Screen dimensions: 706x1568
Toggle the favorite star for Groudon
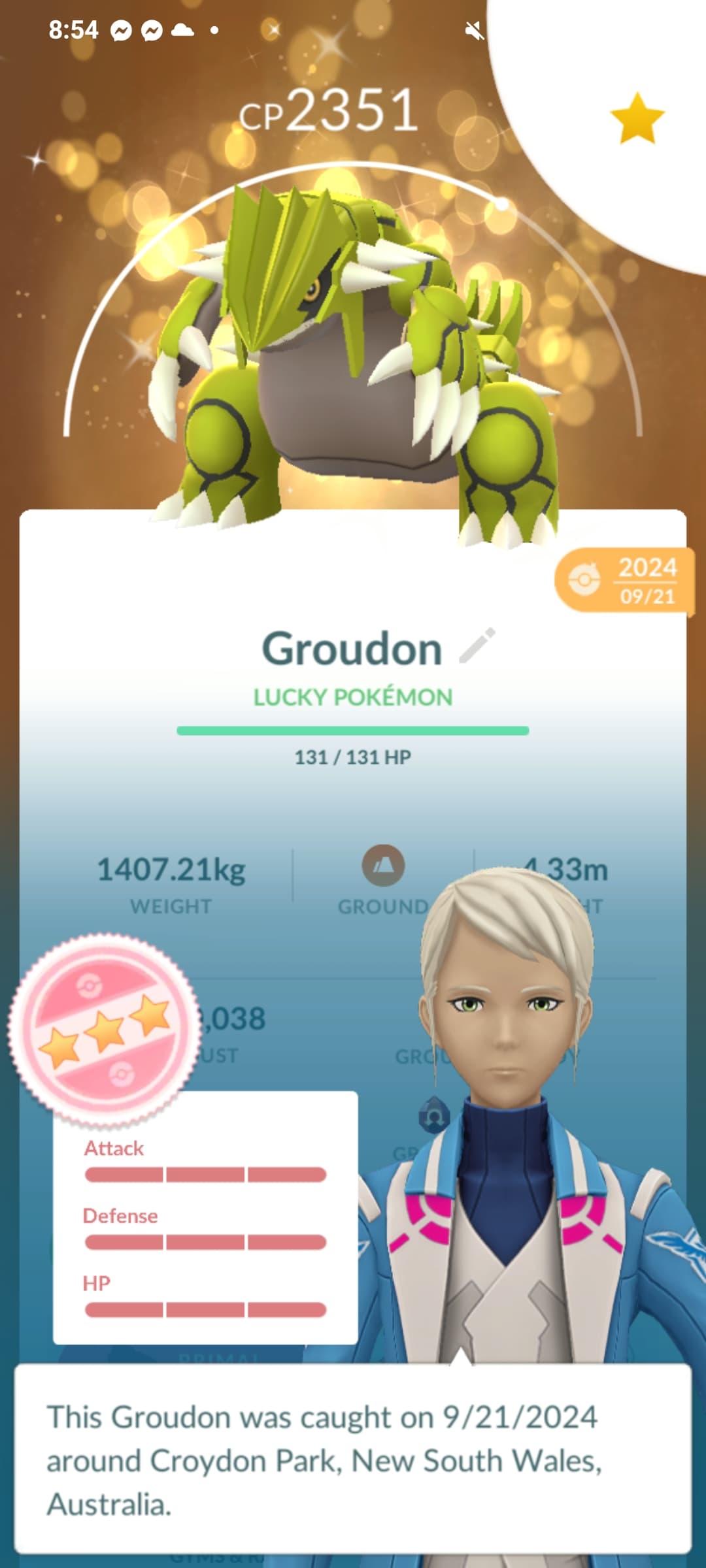tap(637, 118)
